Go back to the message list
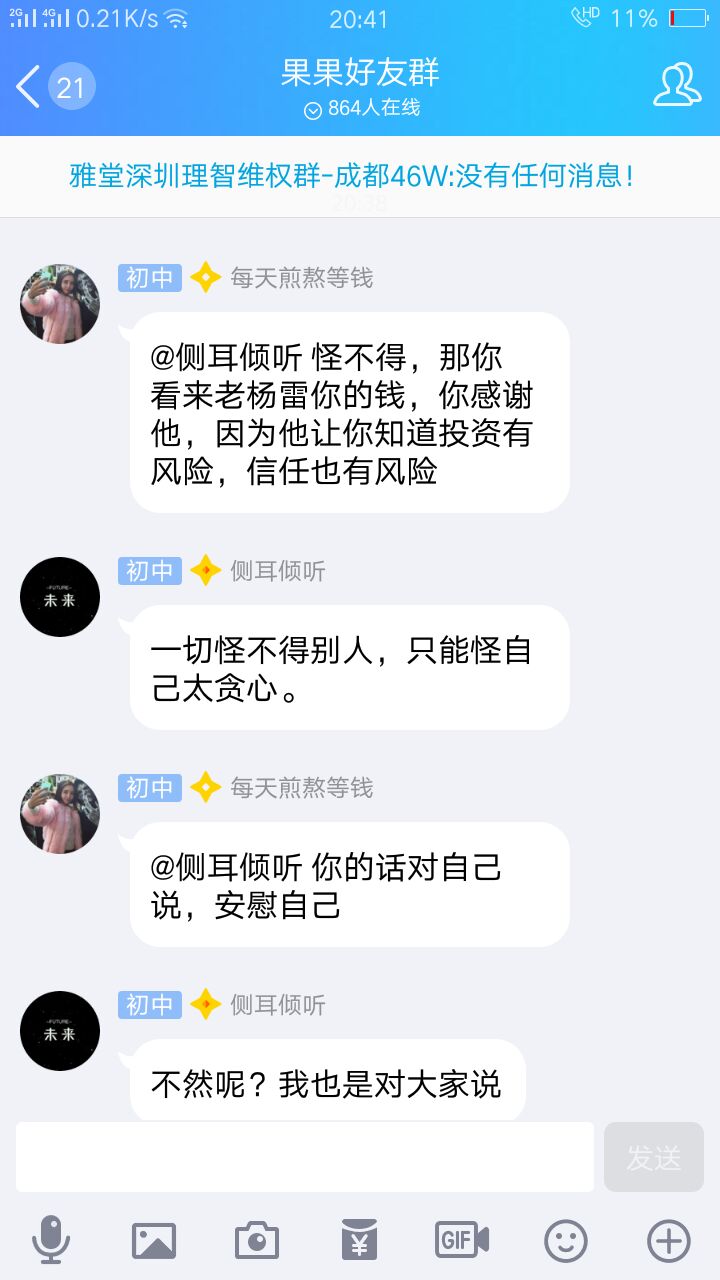 [x=30, y=88]
